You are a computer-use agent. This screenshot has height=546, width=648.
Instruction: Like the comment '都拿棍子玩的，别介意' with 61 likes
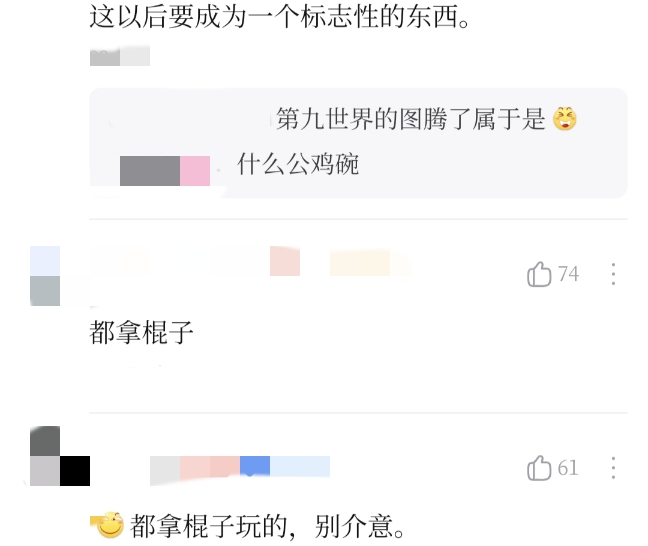click(540, 467)
